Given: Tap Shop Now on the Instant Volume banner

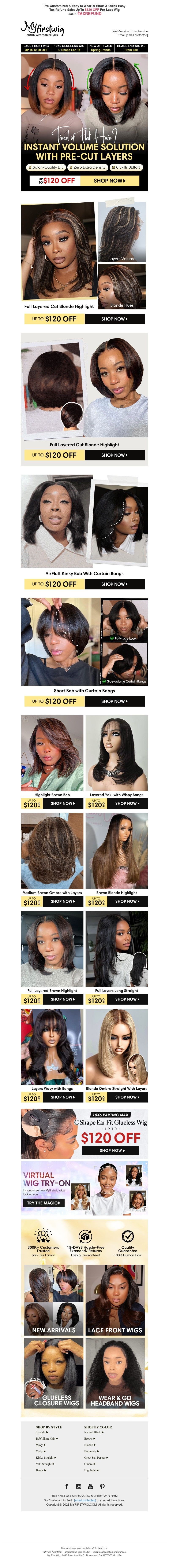Looking at the screenshot, I should click(x=109, y=181).
